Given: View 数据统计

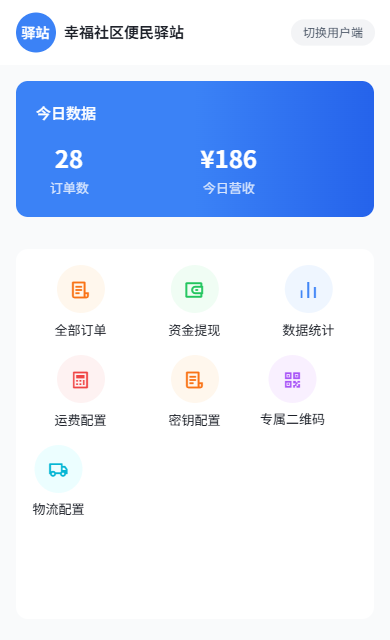Looking at the screenshot, I should [x=308, y=302].
